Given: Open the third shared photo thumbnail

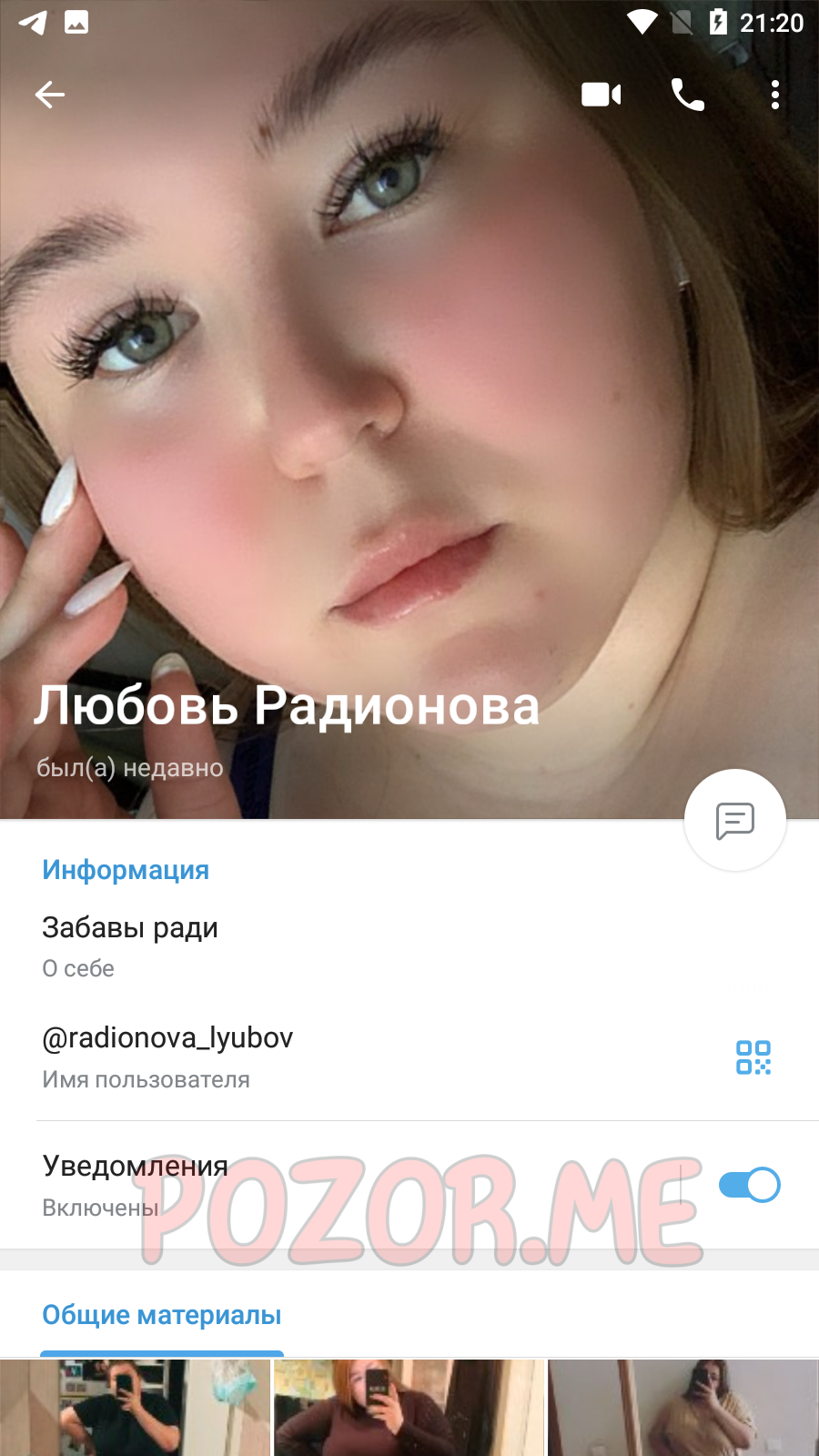Looking at the screenshot, I should coord(683,1408).
